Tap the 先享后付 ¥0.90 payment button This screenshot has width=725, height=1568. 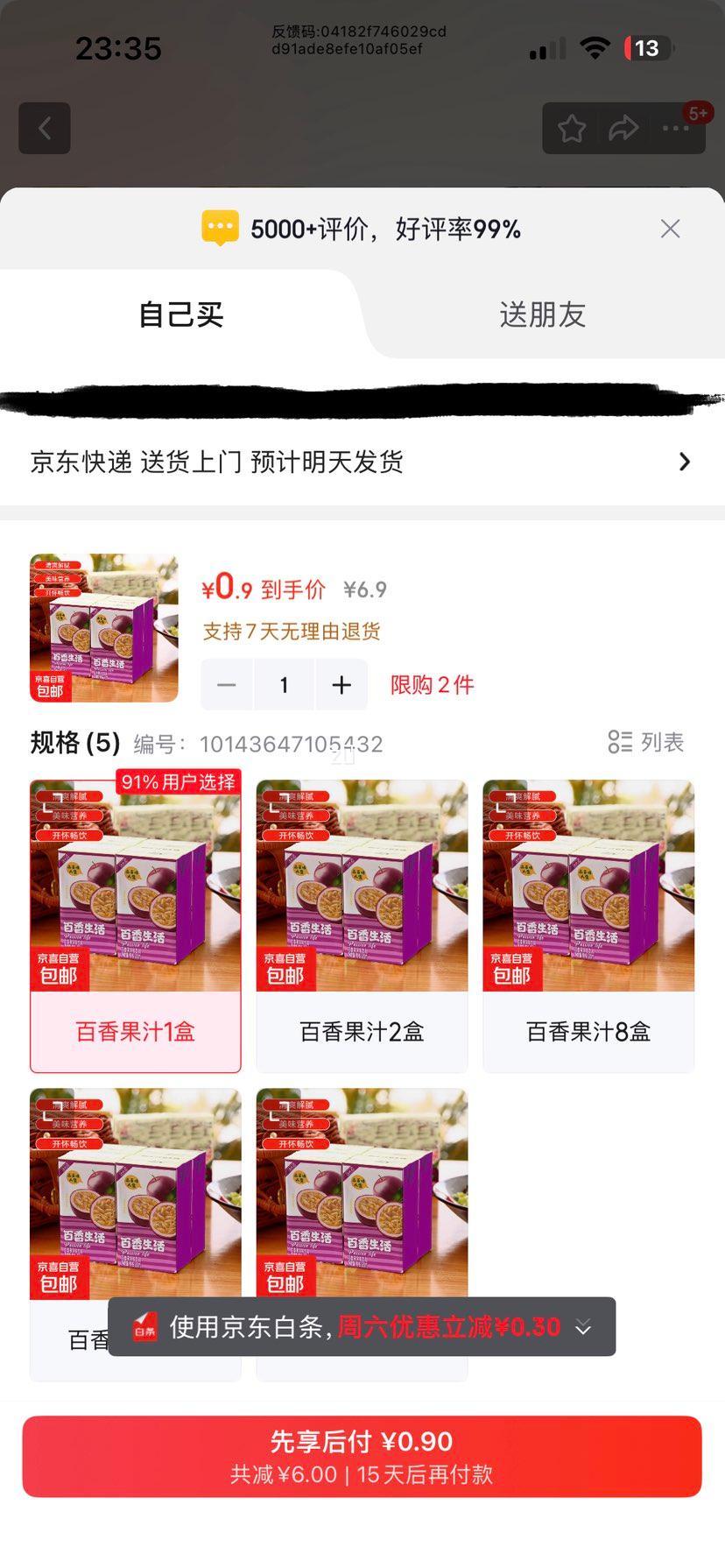(362, 1452)
